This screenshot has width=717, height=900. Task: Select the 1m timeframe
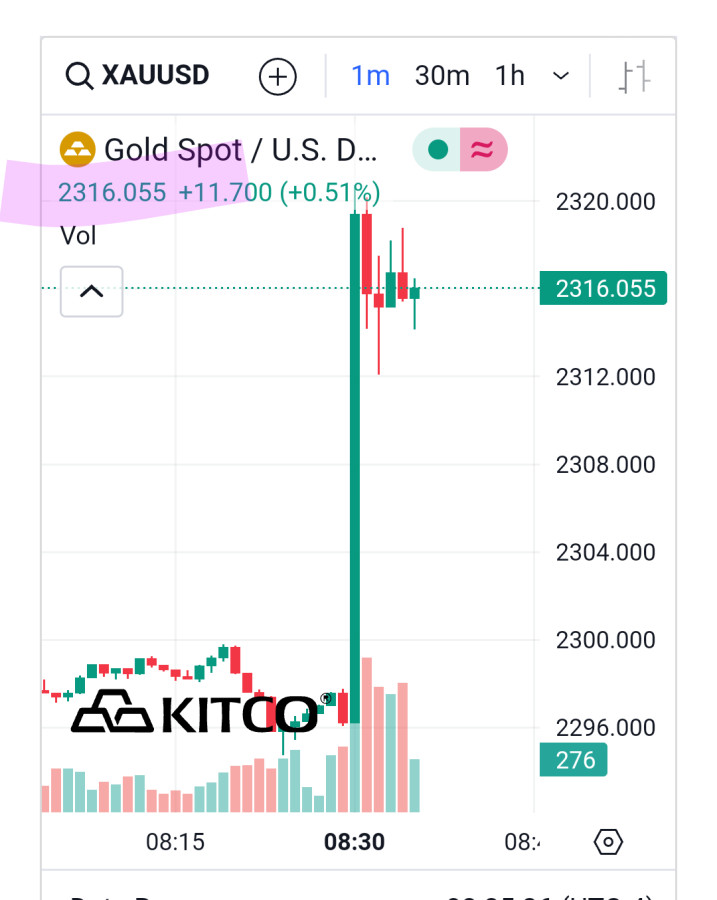[x=370, y=76]
